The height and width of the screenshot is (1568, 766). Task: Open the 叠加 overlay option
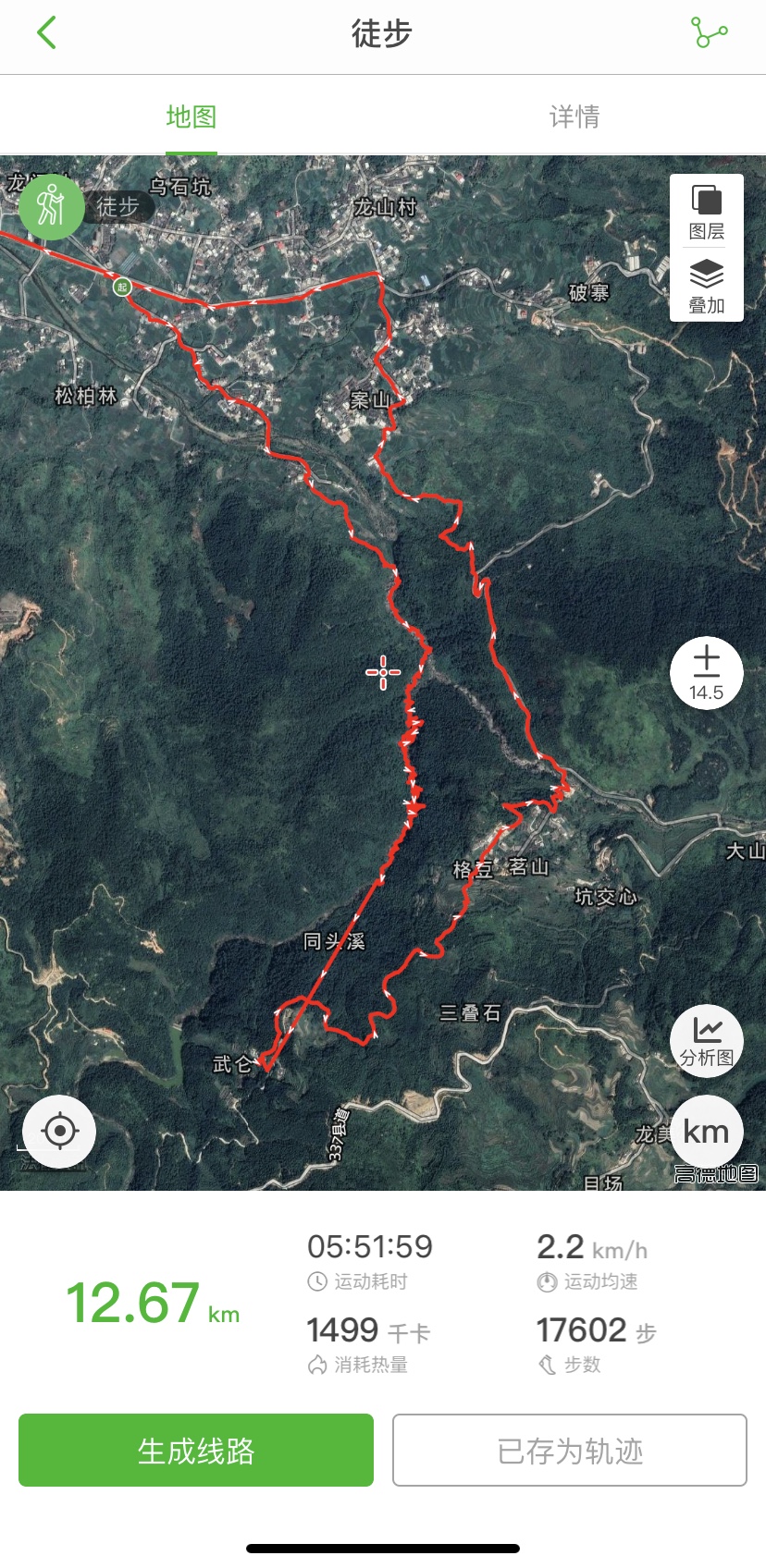tap(707, 286)
